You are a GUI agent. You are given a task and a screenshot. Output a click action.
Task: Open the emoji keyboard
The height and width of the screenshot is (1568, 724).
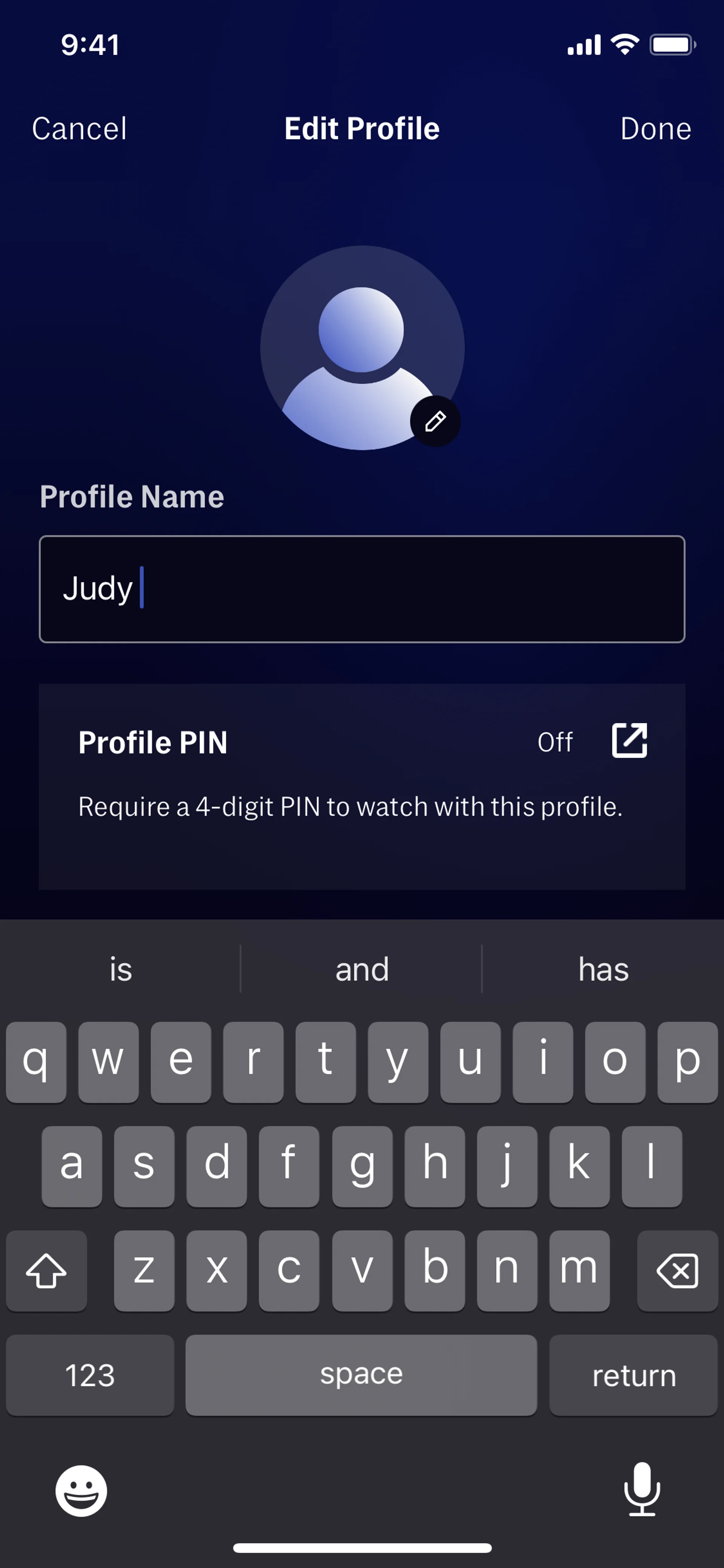81,1491
